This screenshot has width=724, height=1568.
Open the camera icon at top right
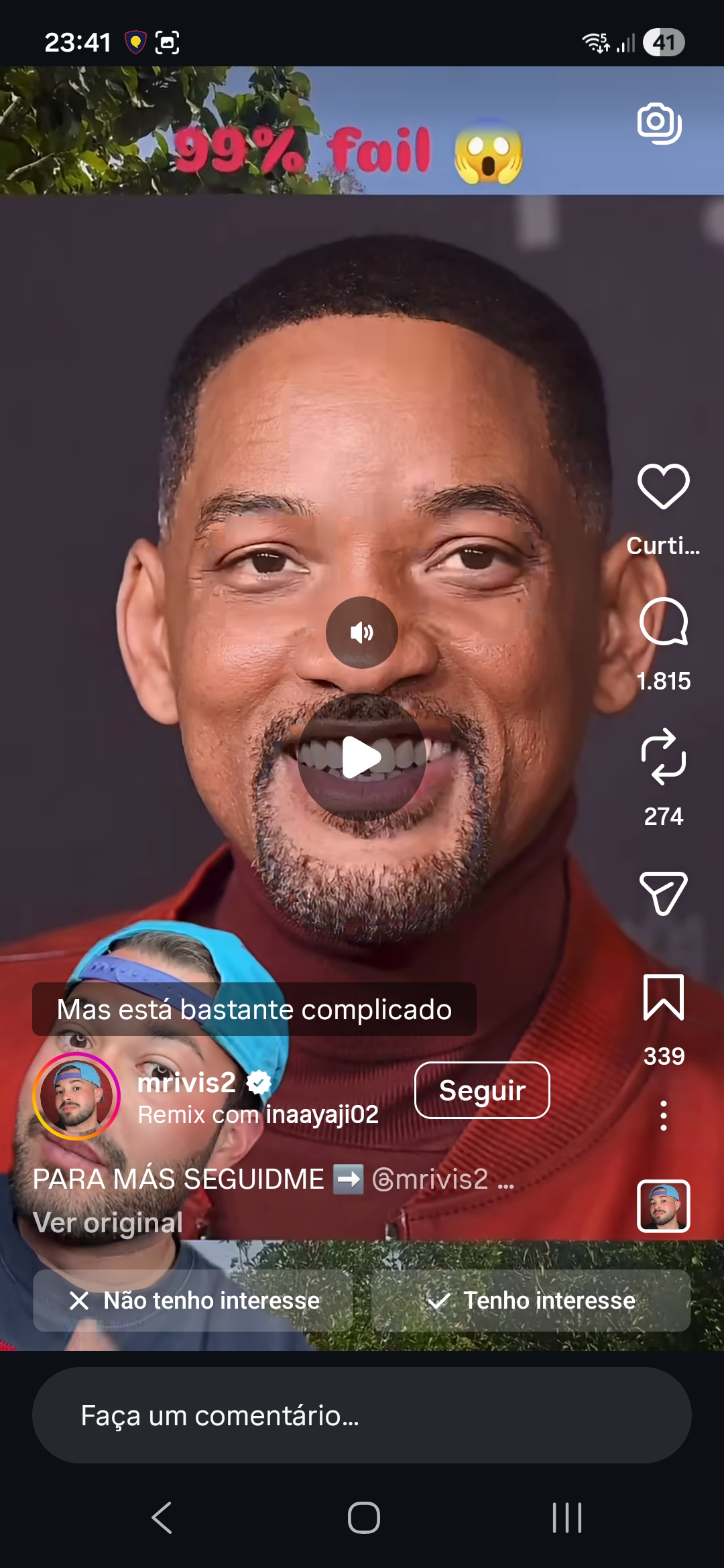(659, 123)
